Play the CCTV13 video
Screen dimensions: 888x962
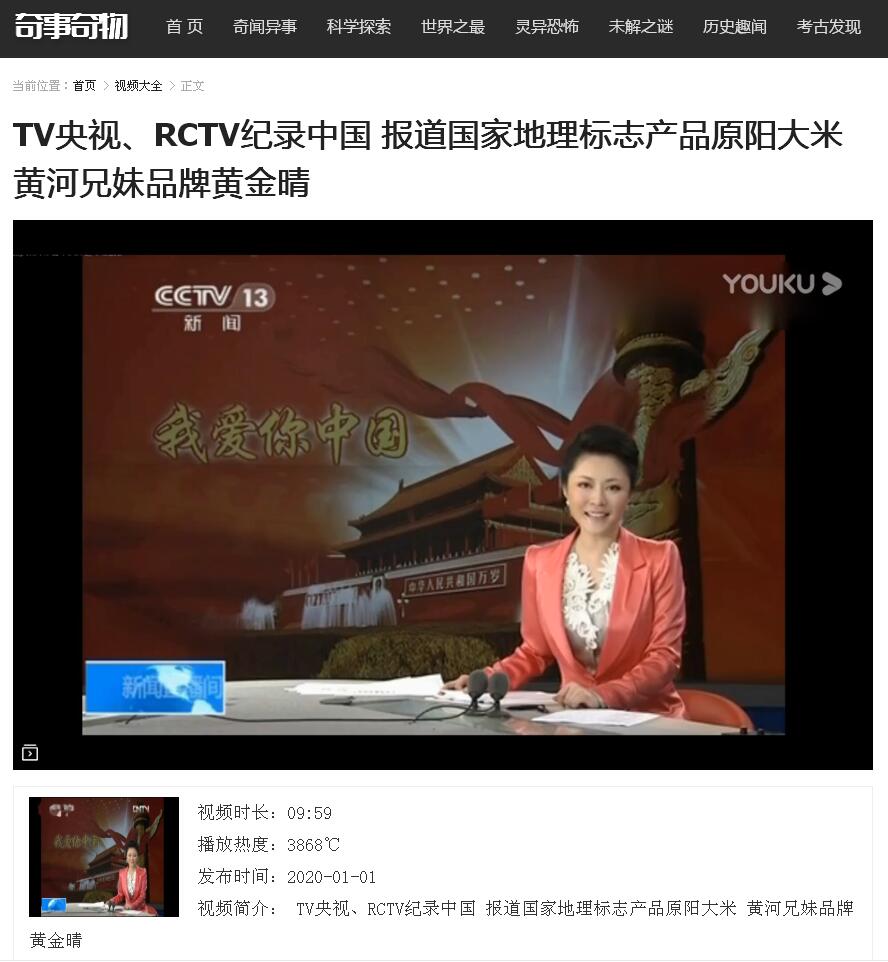click(x=442, y=494)
